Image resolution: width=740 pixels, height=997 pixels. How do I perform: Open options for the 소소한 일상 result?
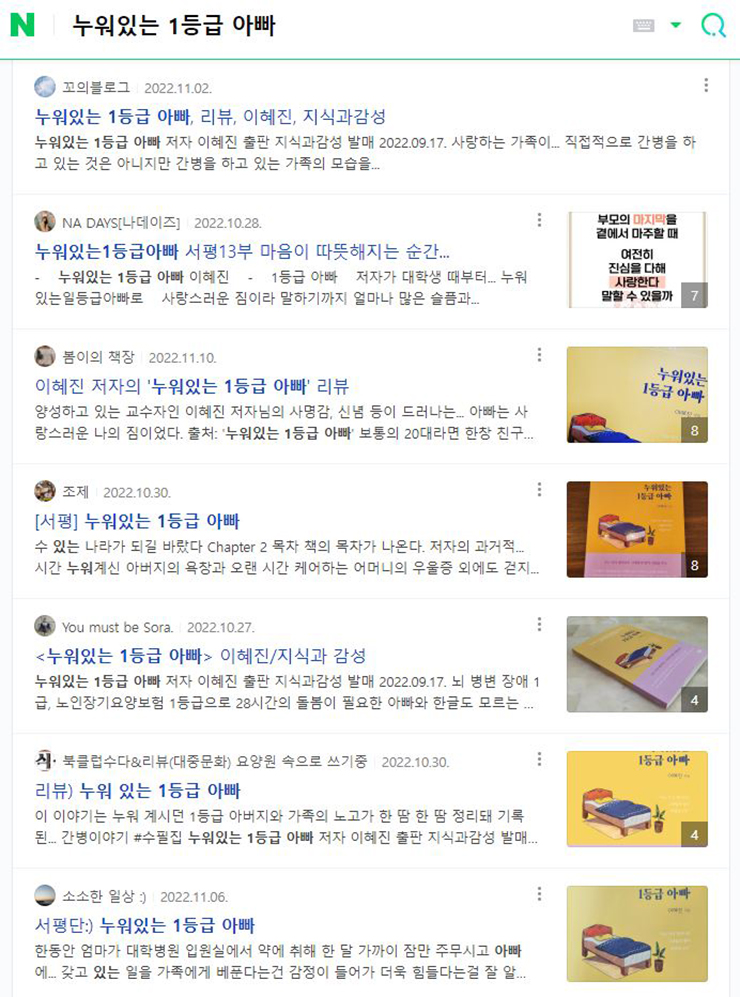(539, 894)
